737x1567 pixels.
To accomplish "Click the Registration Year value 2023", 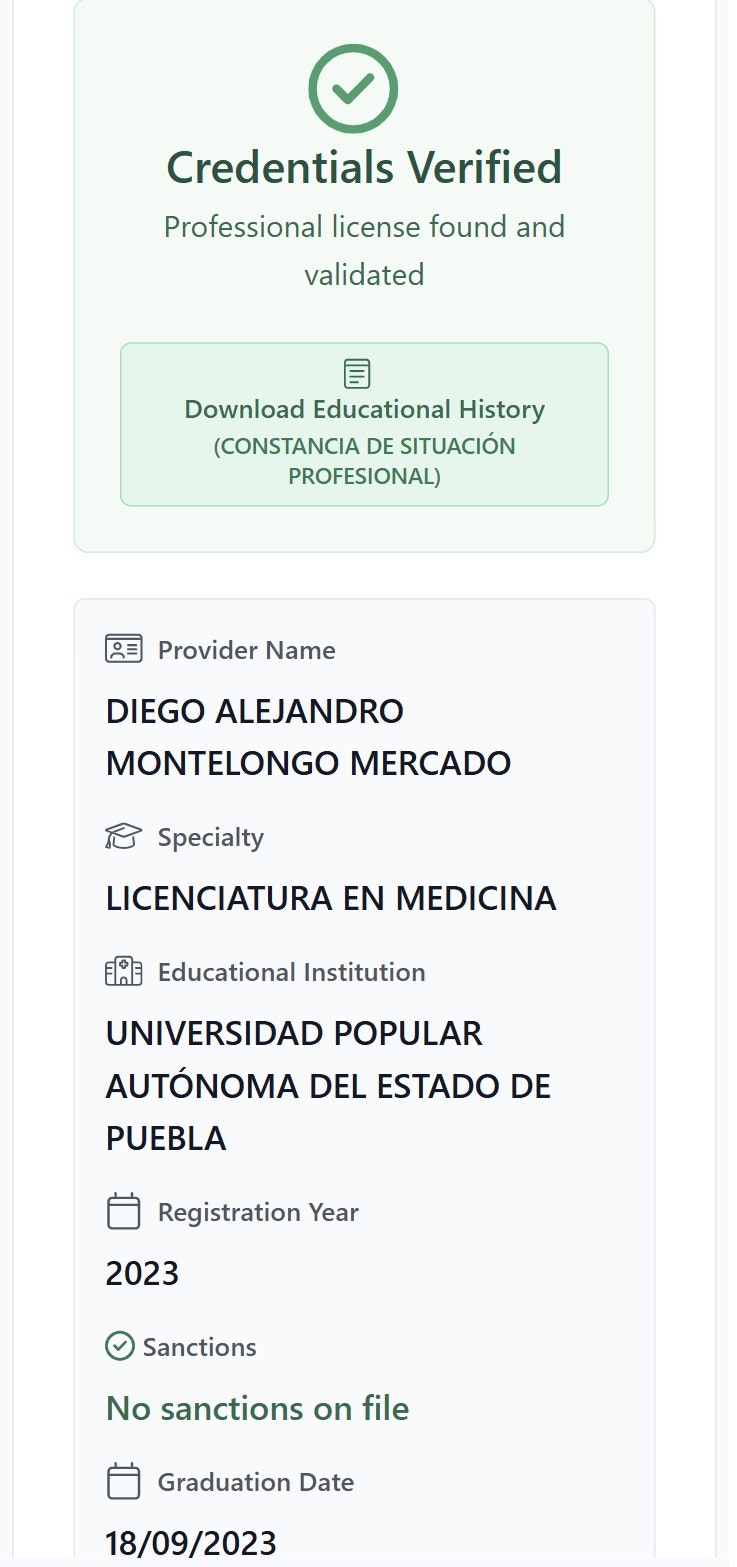I will pyautogui.click(x=143, y=1274).
